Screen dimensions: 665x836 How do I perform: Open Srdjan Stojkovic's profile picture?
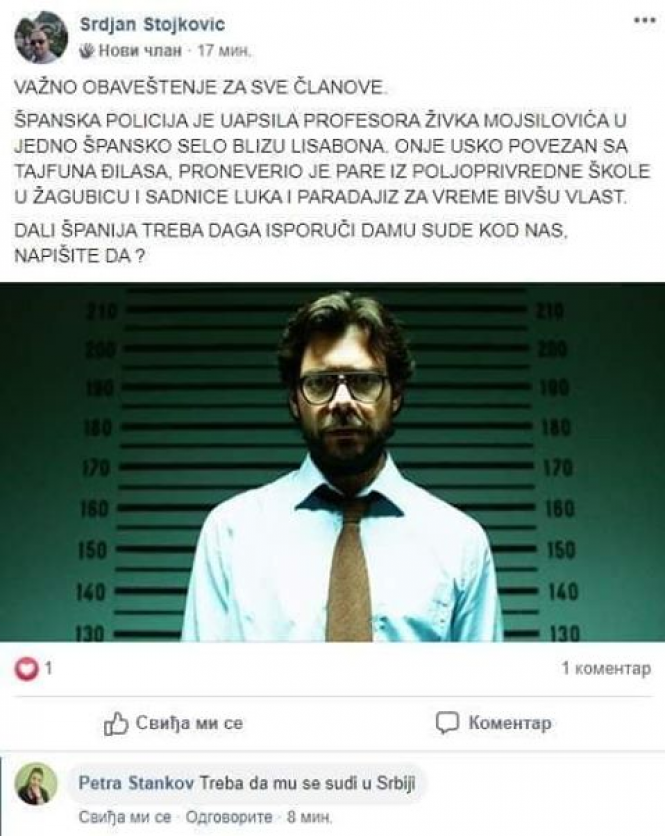coord(41,37)
